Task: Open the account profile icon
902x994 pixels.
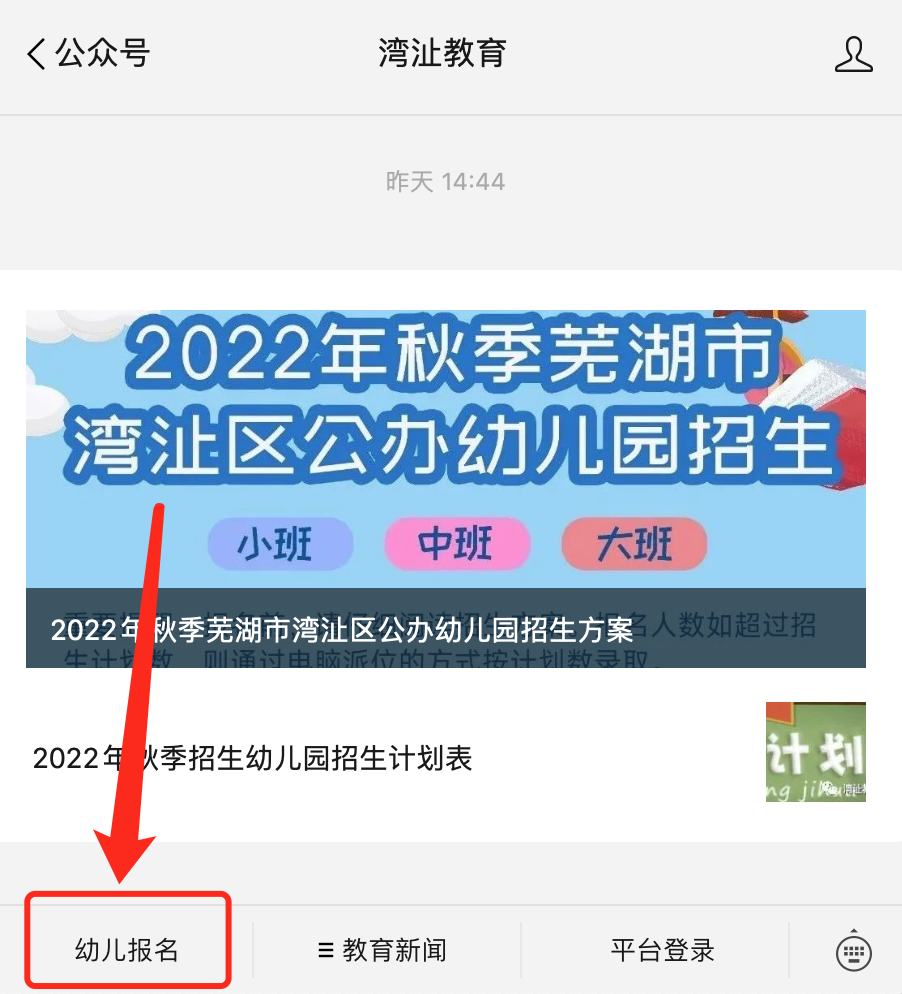Action: (852, 54)
